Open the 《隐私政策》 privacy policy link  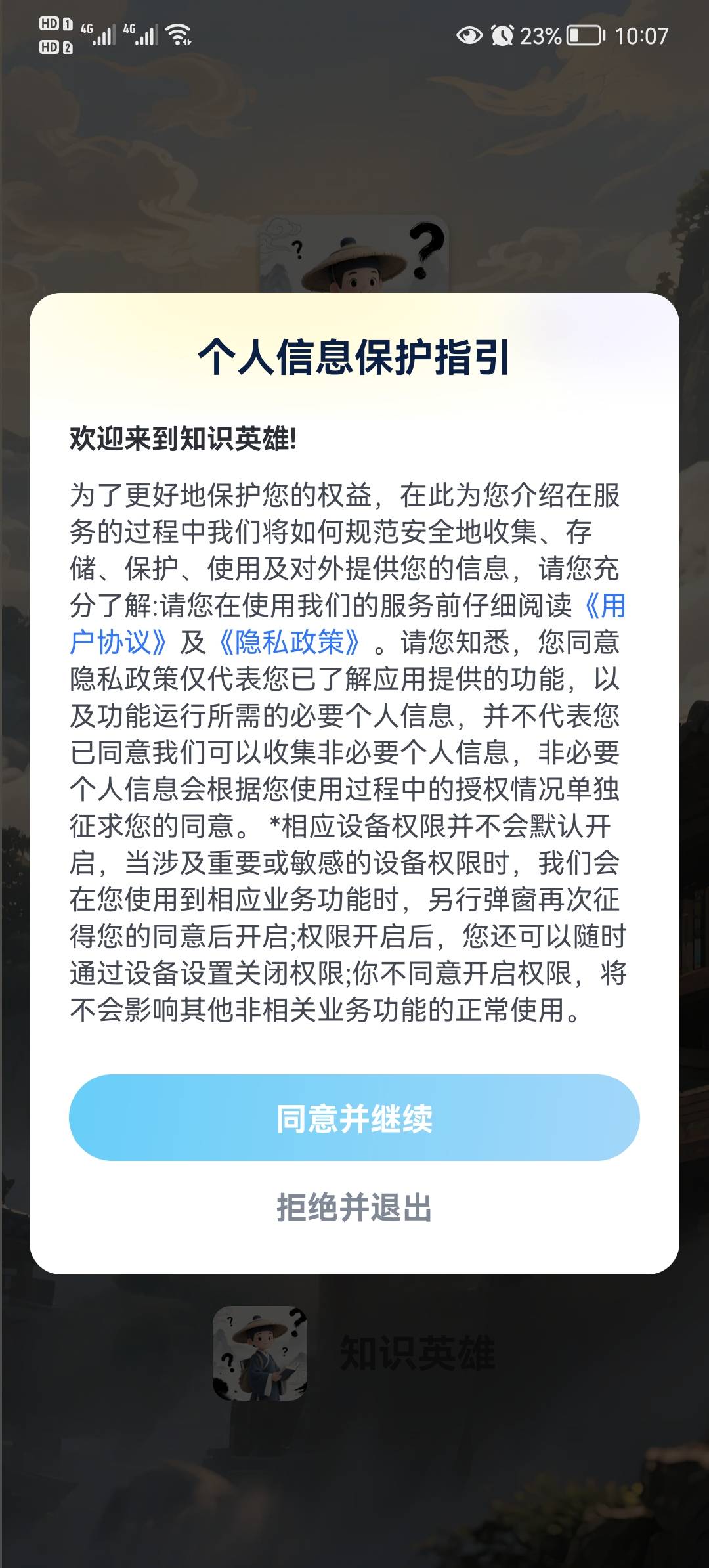click(x=289, y=643)
